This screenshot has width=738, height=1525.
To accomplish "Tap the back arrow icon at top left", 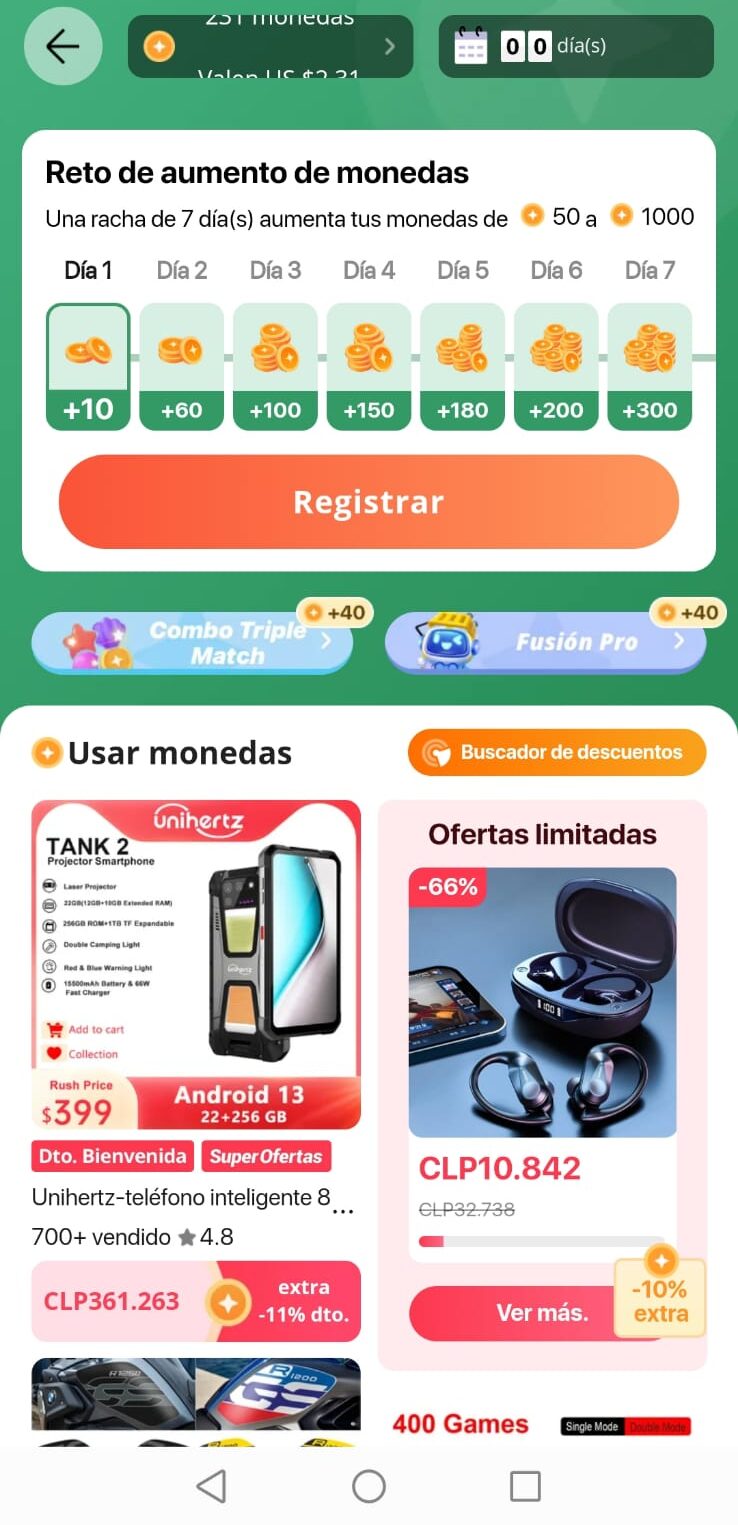I will [63, 46].
